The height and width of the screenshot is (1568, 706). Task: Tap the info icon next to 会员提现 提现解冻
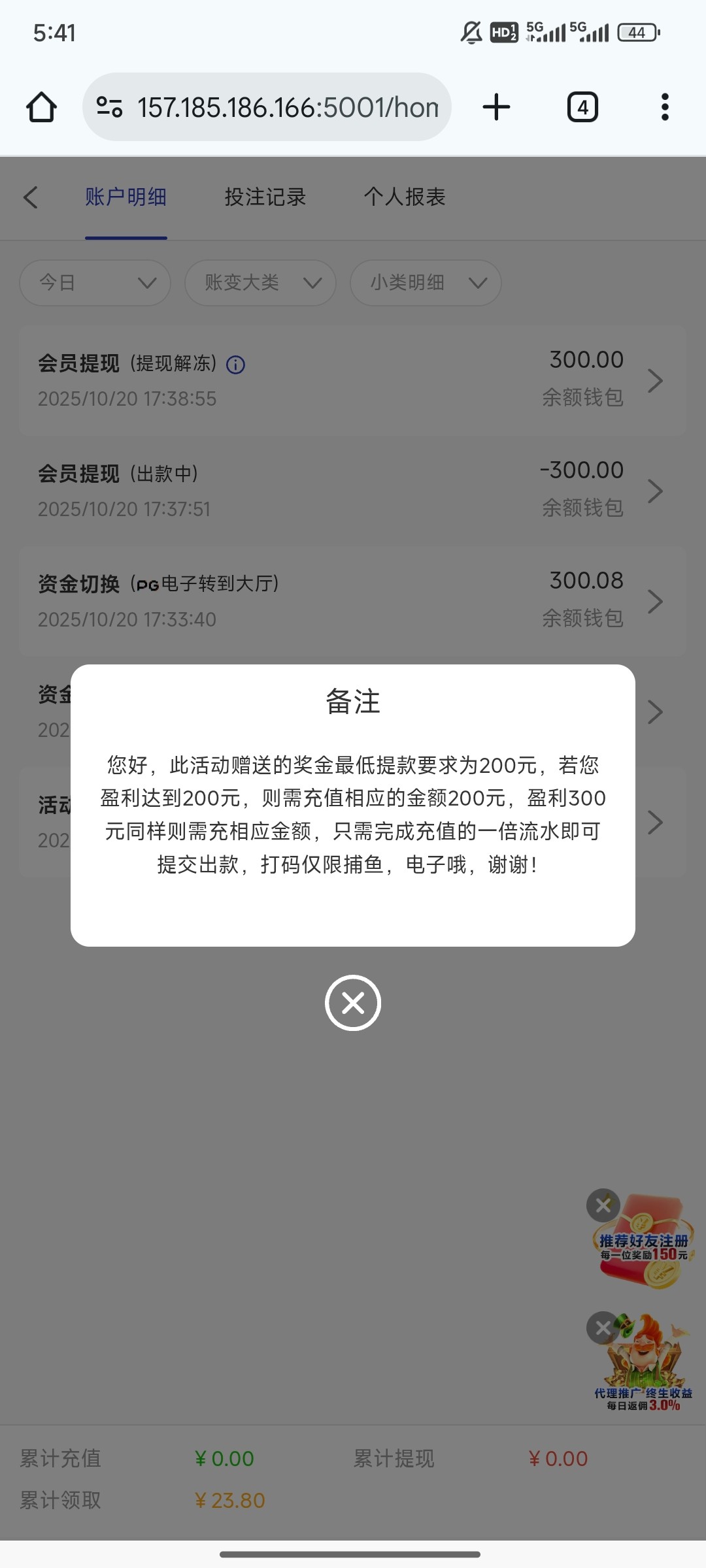(235, 365)
